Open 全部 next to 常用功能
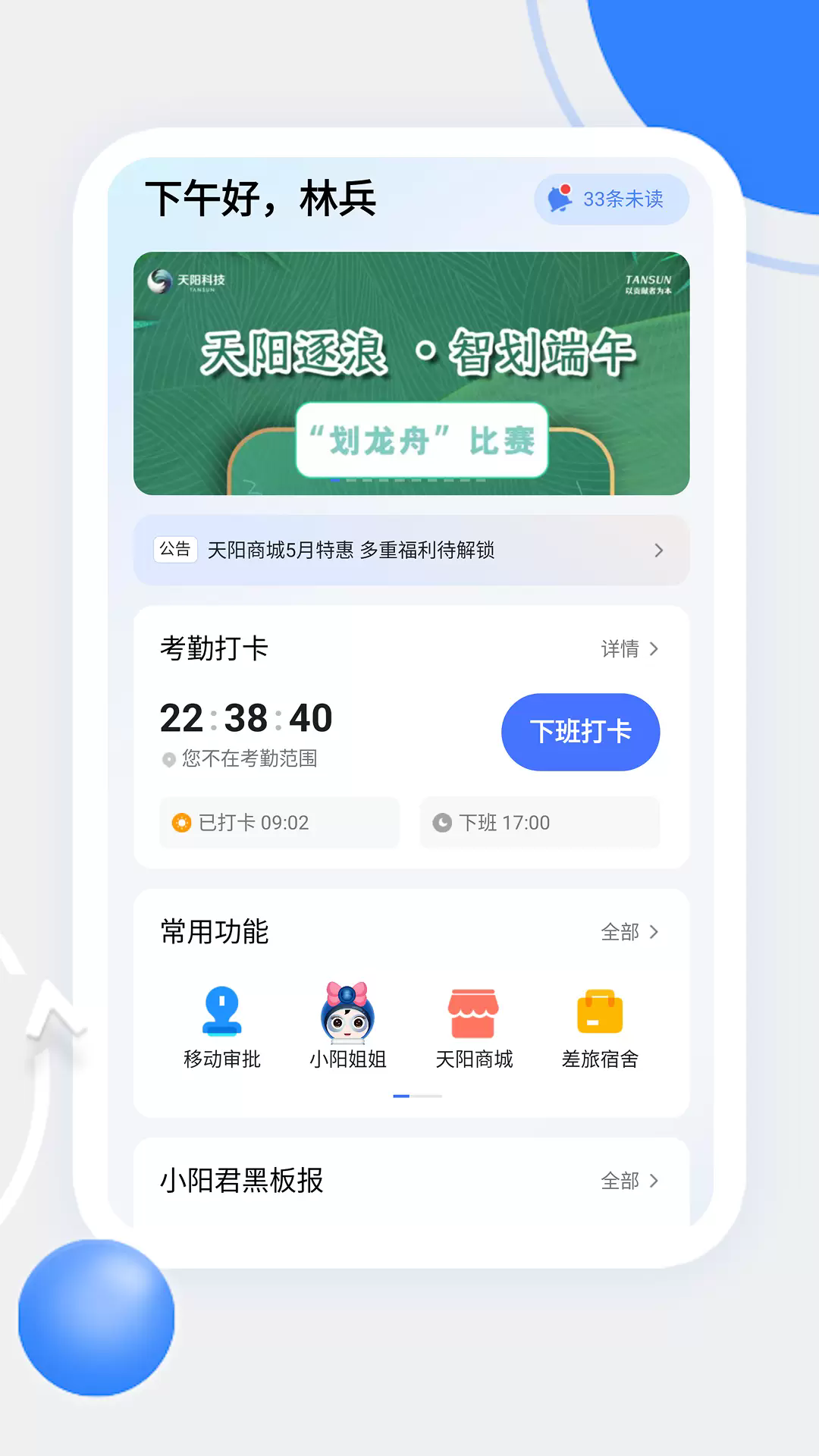The image size is (819, 1456). 622,931
